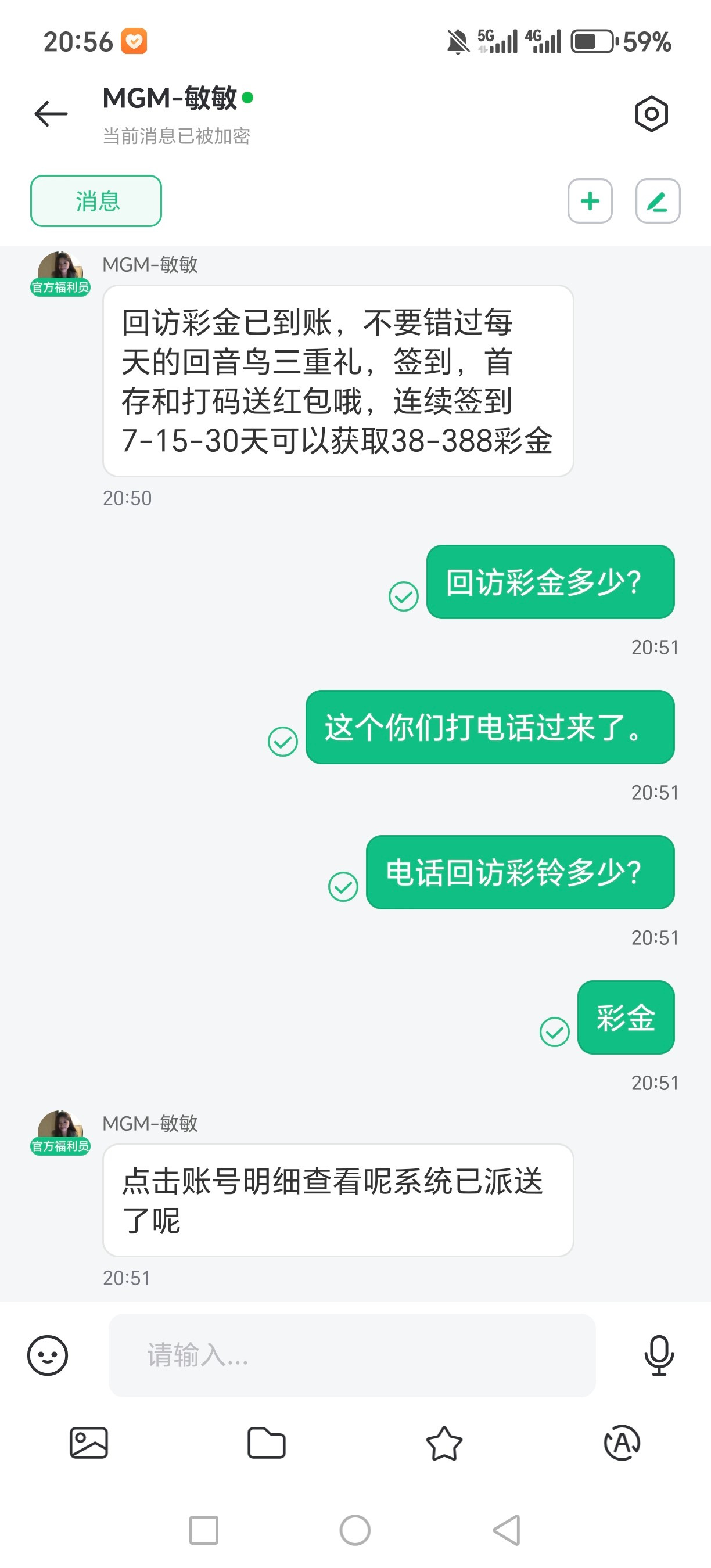
Task: Open the star favorites icon
Action: (444, 1443)
